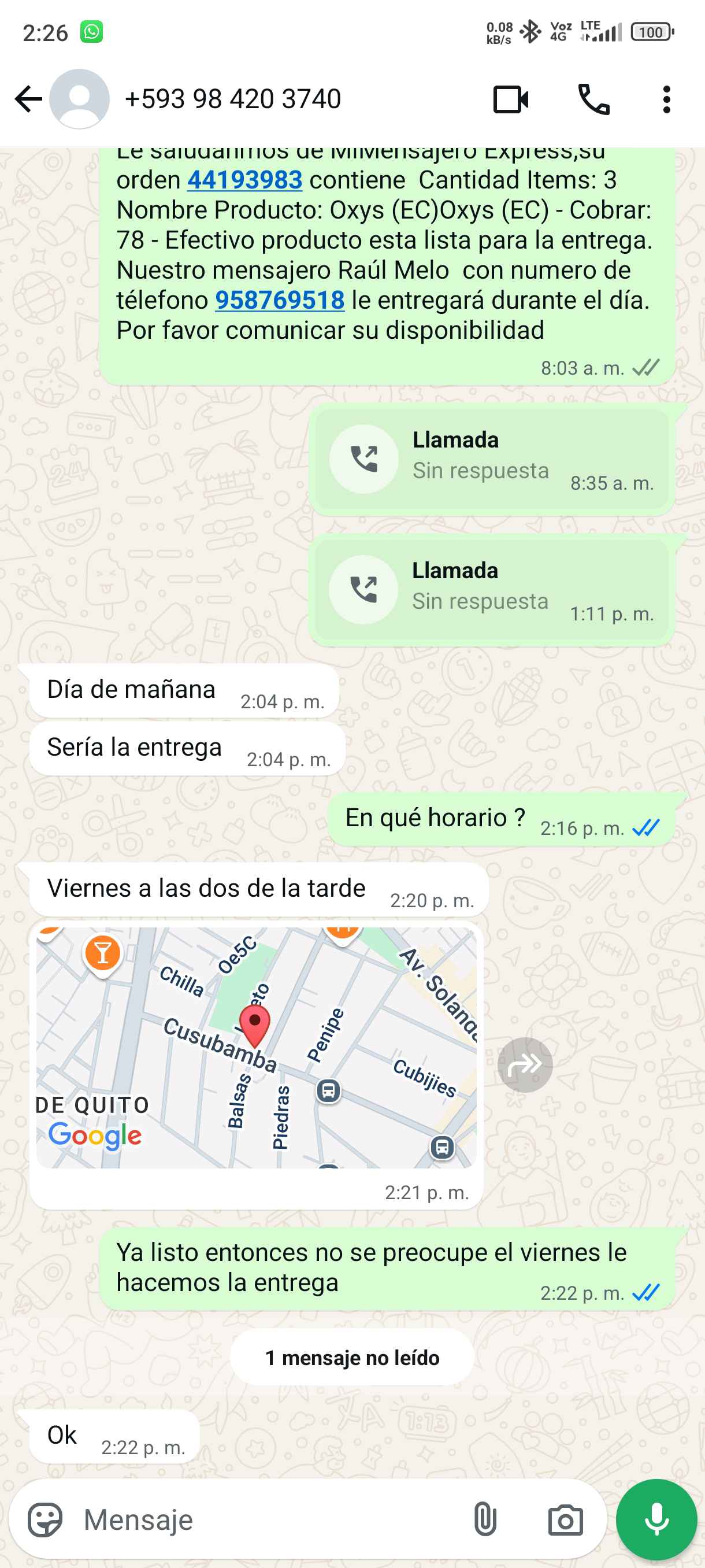This screenshot has width=705, height=1568.
Task: Tap the phone number 958769518 link
Action: point(280,300)
